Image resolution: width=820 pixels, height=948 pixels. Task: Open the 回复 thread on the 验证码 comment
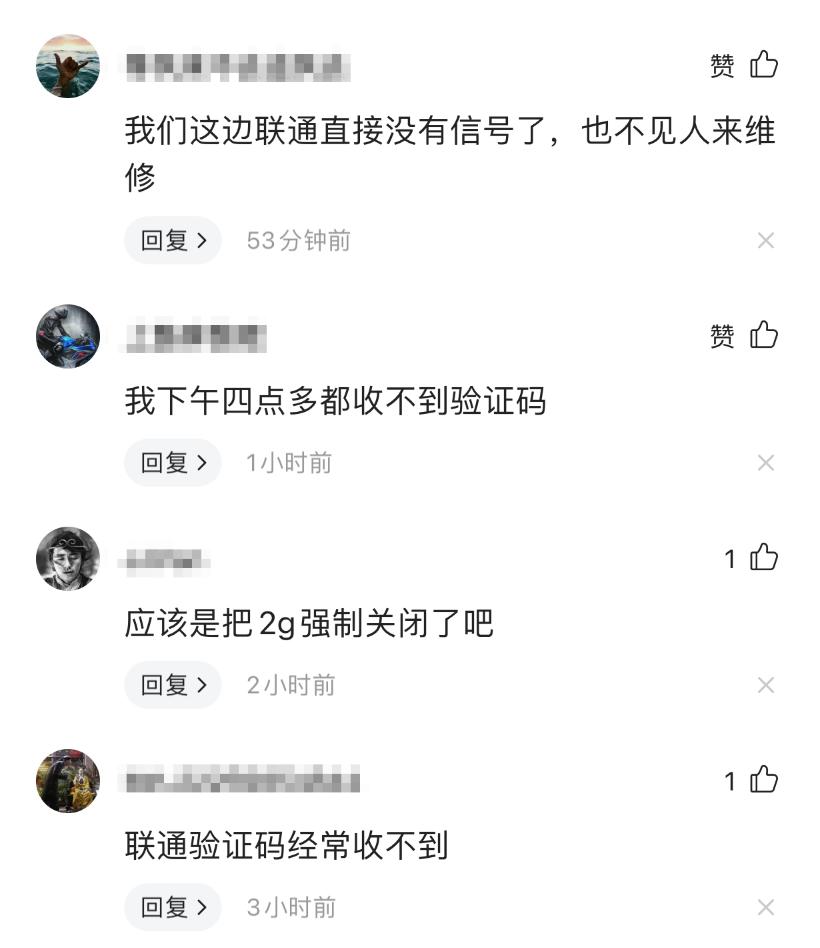click(x=171, y=462)
